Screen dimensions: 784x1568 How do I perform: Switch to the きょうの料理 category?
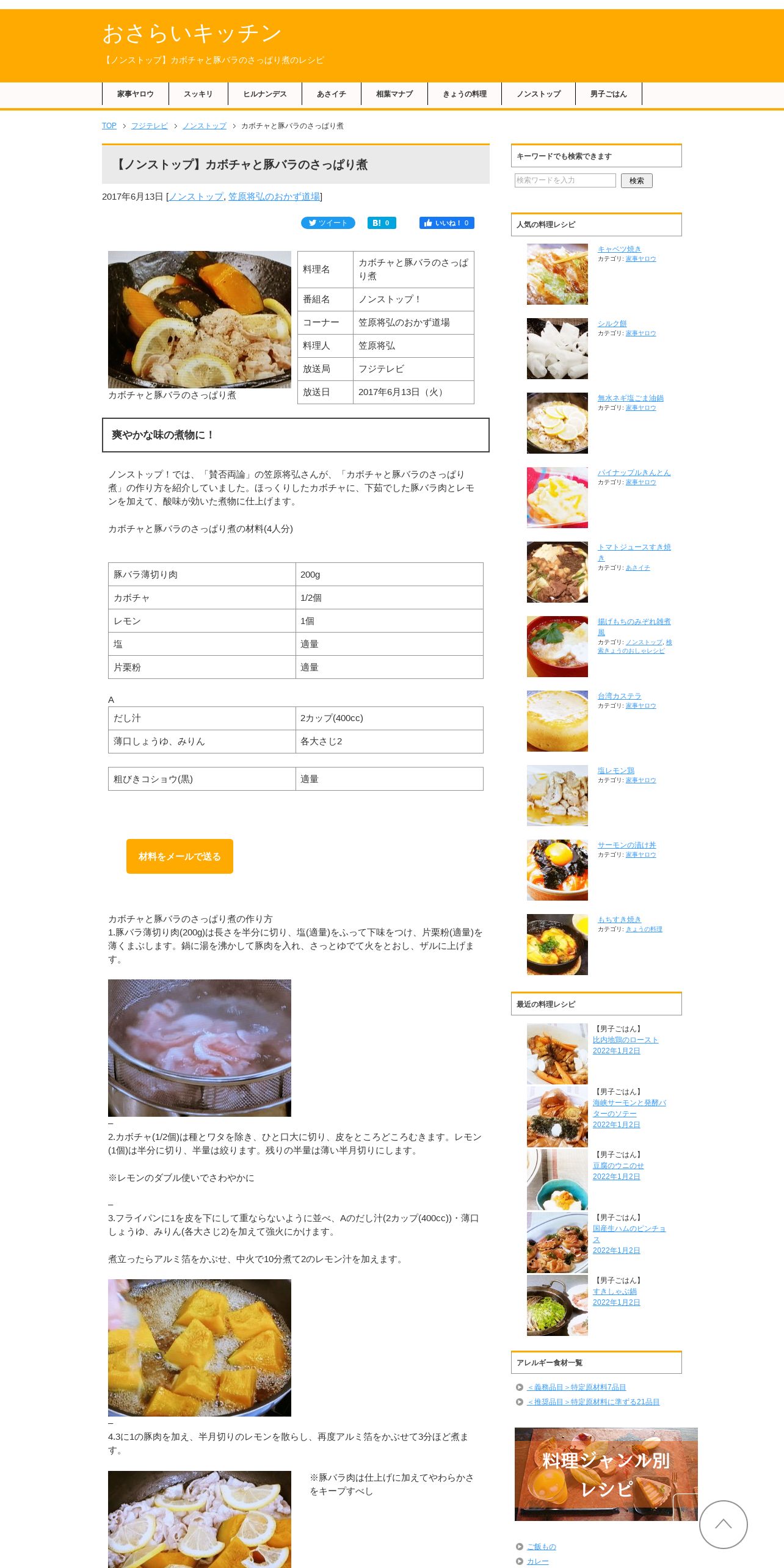pyautogui.click(x=465, y=94)
